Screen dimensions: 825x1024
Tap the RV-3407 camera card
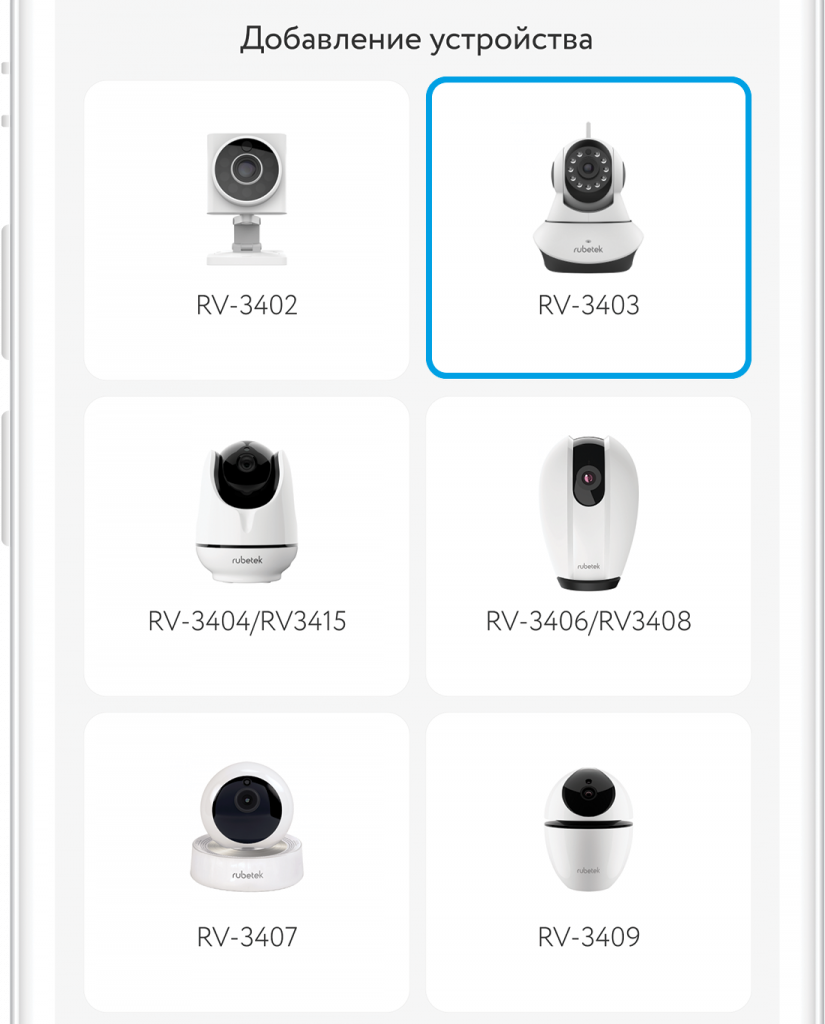pyautogui.click(x=246, y=862)
